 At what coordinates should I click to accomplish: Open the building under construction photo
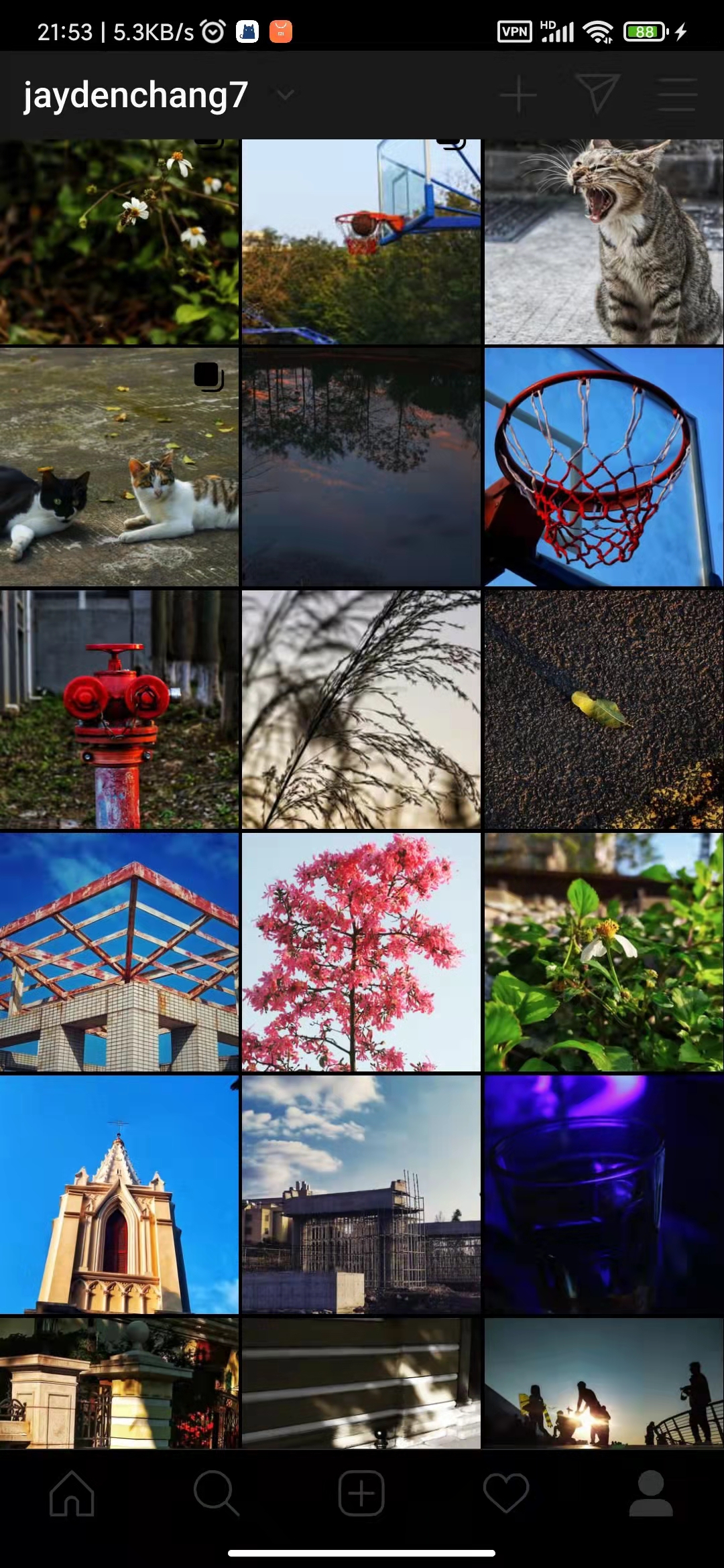pos(361,1195)
